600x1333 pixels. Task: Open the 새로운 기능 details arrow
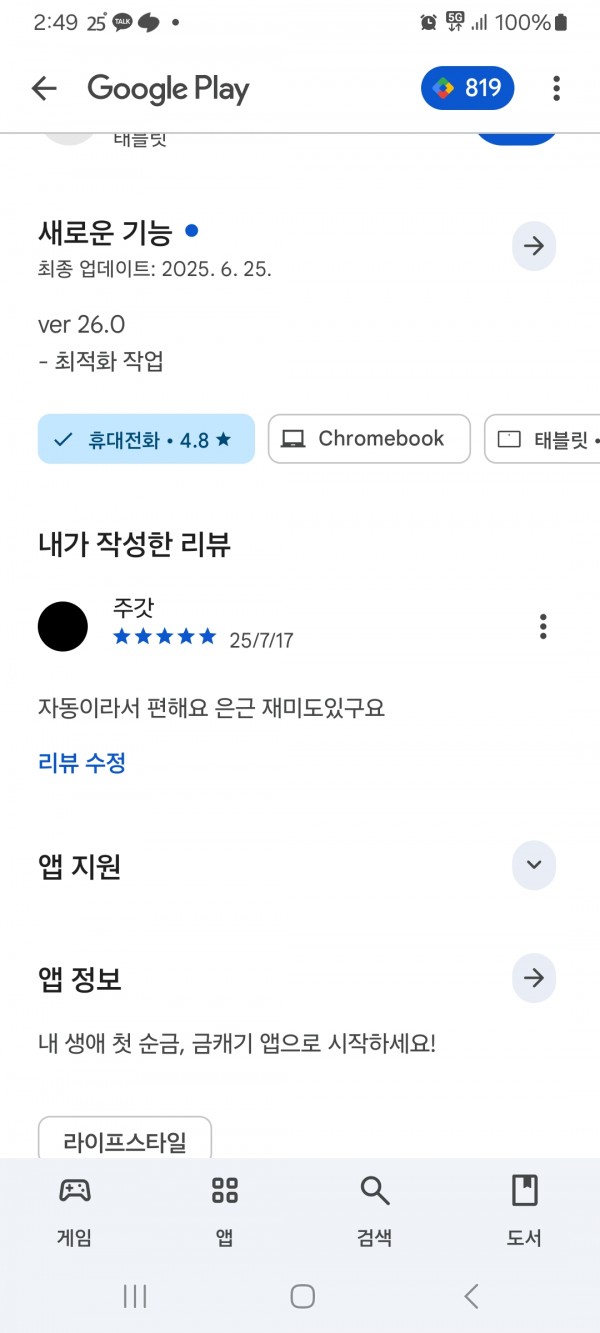tap(534, 246)
